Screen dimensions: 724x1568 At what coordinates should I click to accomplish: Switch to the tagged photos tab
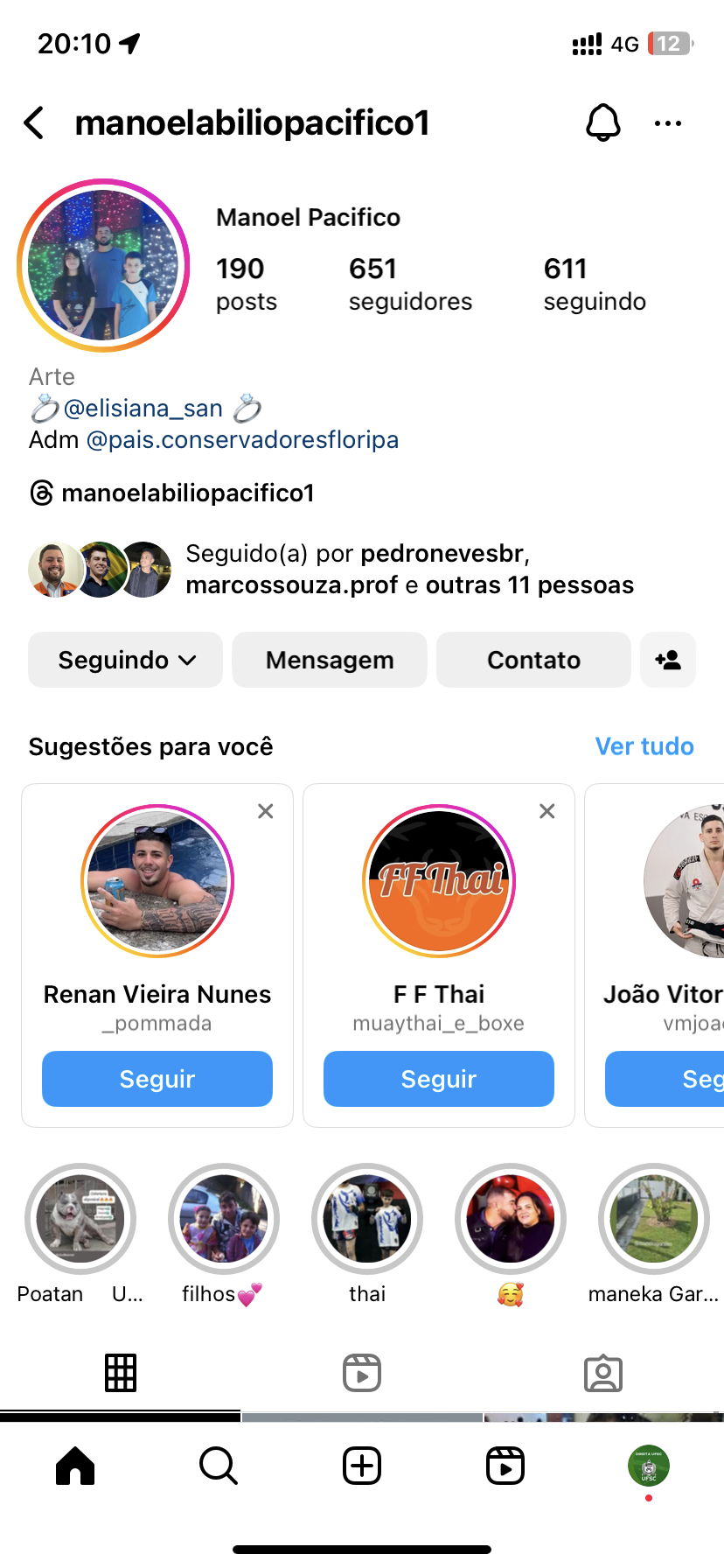pyautogui.click(x=603, y=1373)
